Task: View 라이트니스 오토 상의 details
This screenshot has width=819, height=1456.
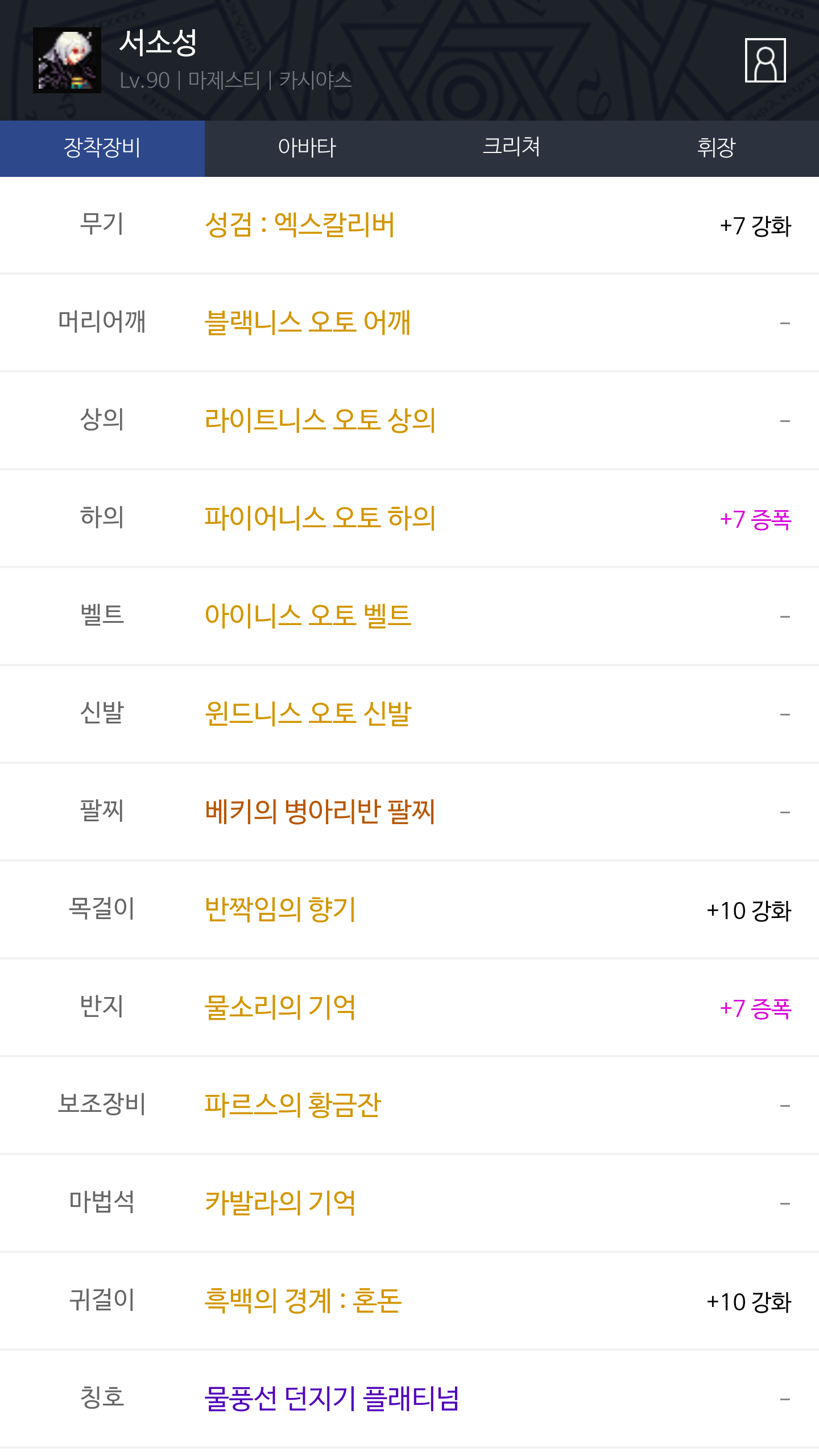Action: pos(320,421)
